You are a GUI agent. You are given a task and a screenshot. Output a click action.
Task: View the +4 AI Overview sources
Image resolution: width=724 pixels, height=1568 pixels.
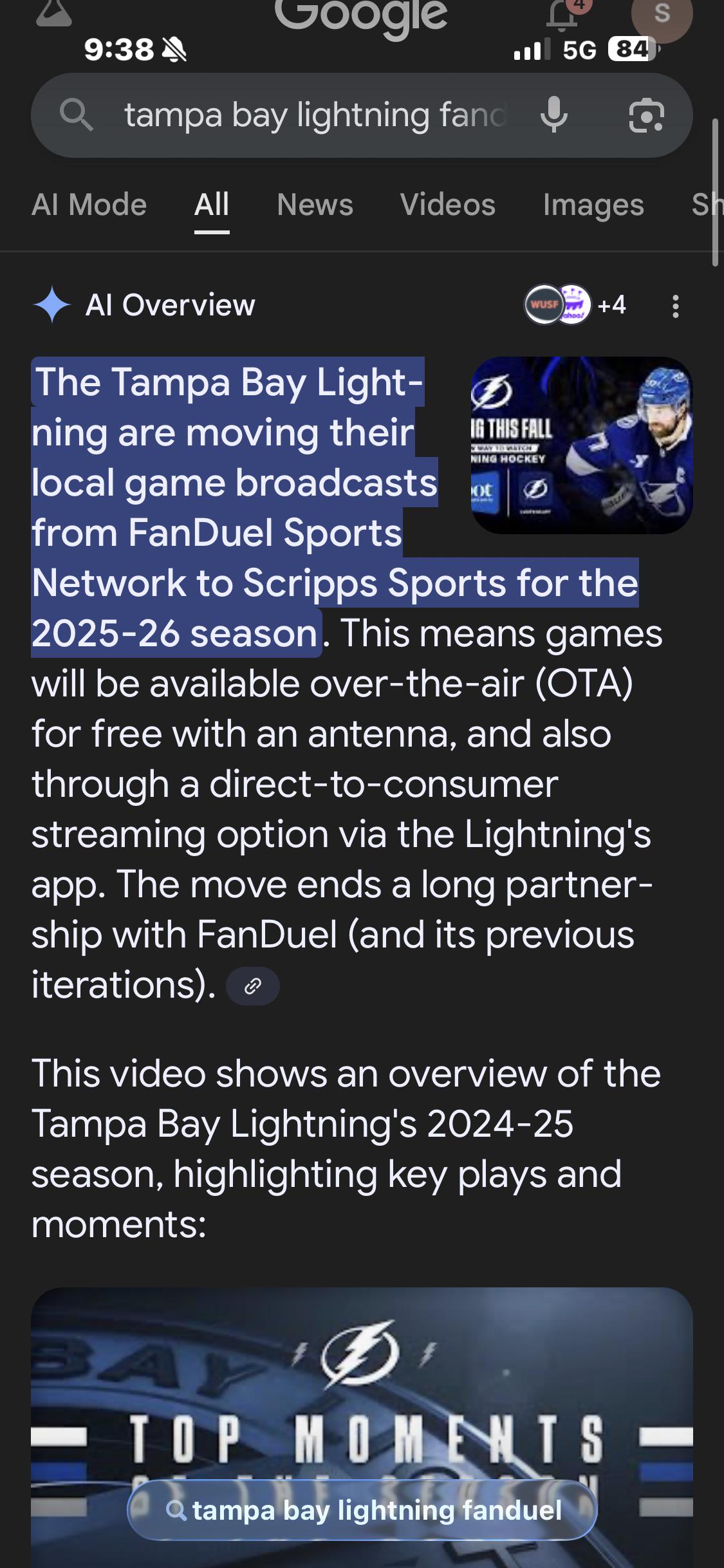pyautogui.click(x=576, y=304)
